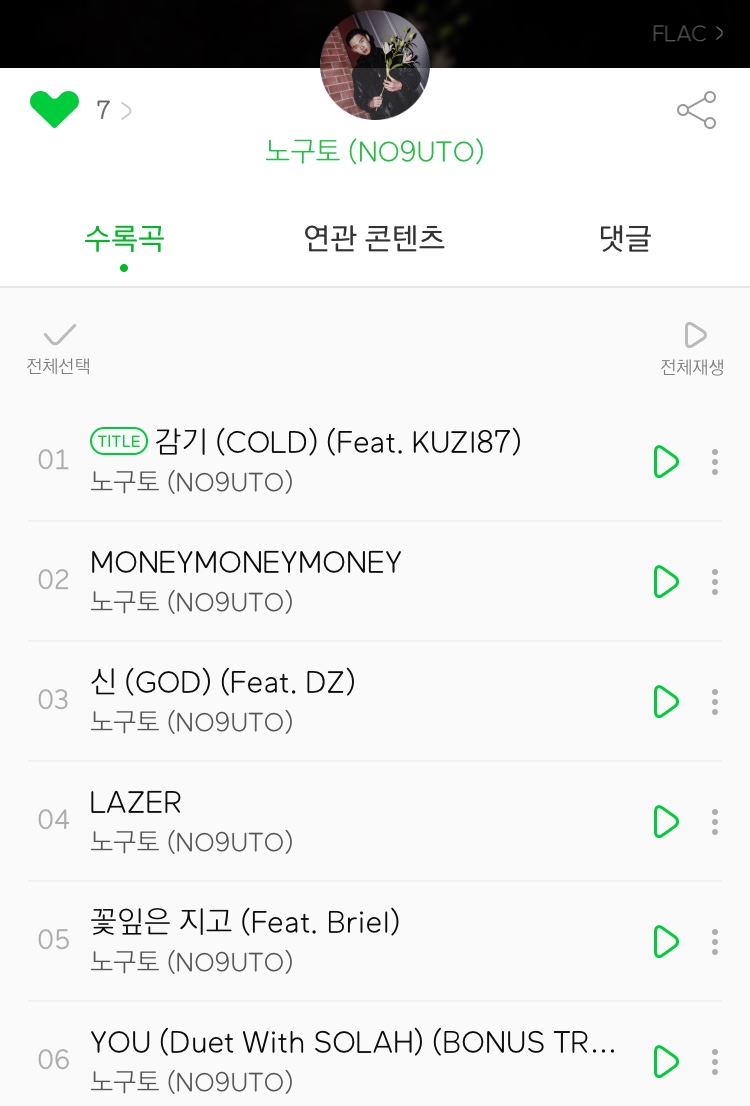This screenshot has width=750, height=1106.
Task: Play MONEYMONEYMONEY track
Action: point(666,582)
